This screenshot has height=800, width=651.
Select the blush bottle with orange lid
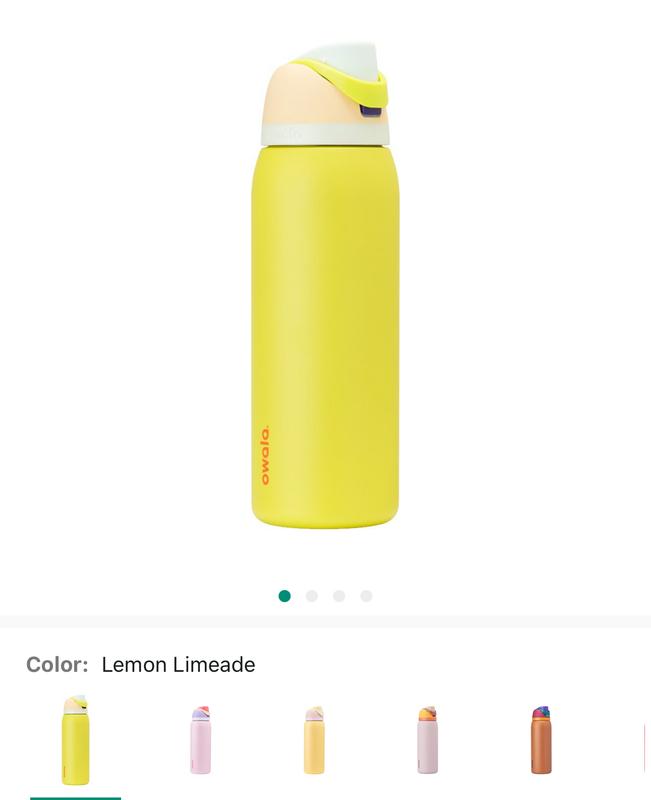(x=427, y=741)
